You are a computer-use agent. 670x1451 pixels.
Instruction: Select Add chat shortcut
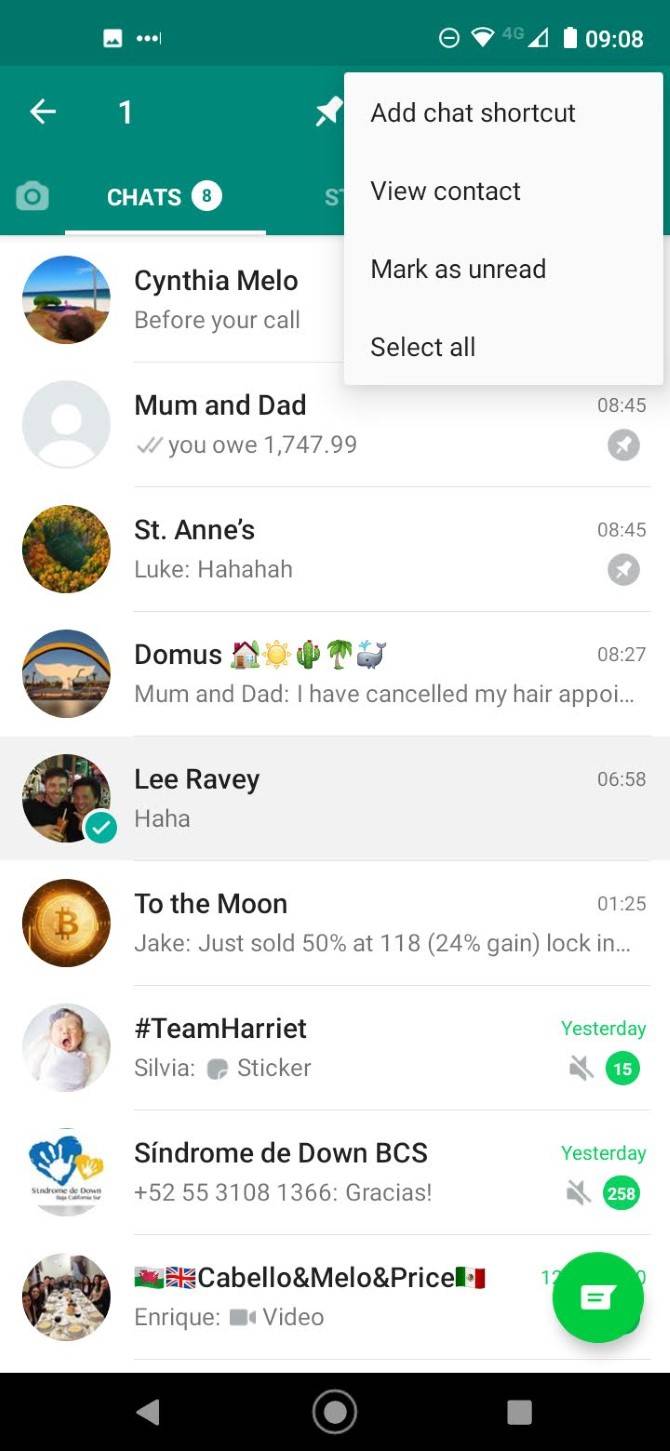473,113
